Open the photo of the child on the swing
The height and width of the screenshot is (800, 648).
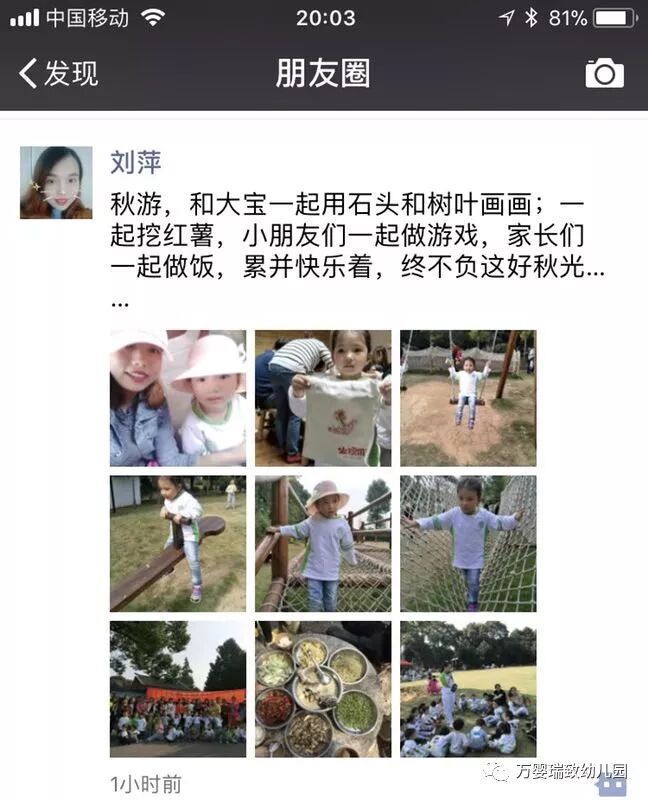tap(468, 398)
